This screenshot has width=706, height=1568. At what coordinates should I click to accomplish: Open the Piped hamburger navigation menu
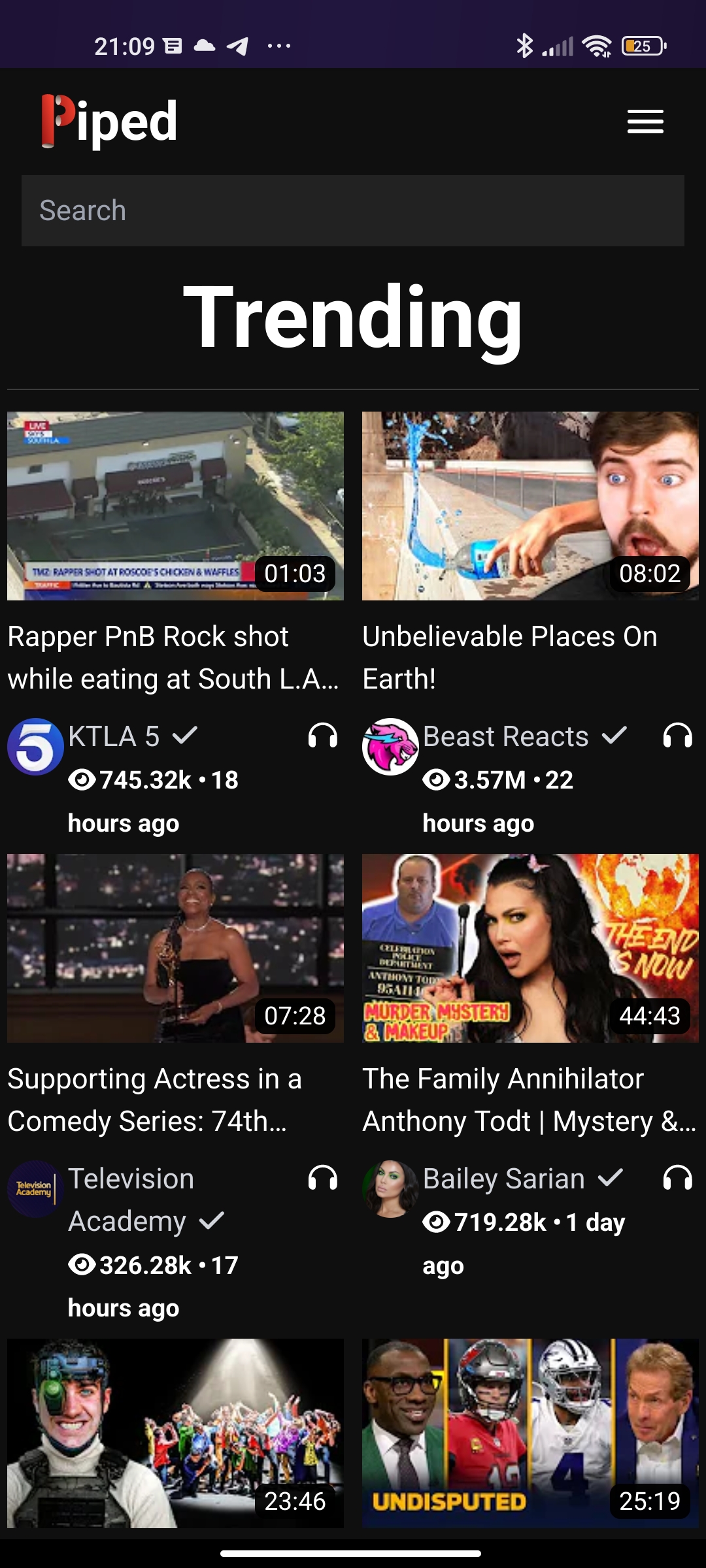[x=645, y=122]
